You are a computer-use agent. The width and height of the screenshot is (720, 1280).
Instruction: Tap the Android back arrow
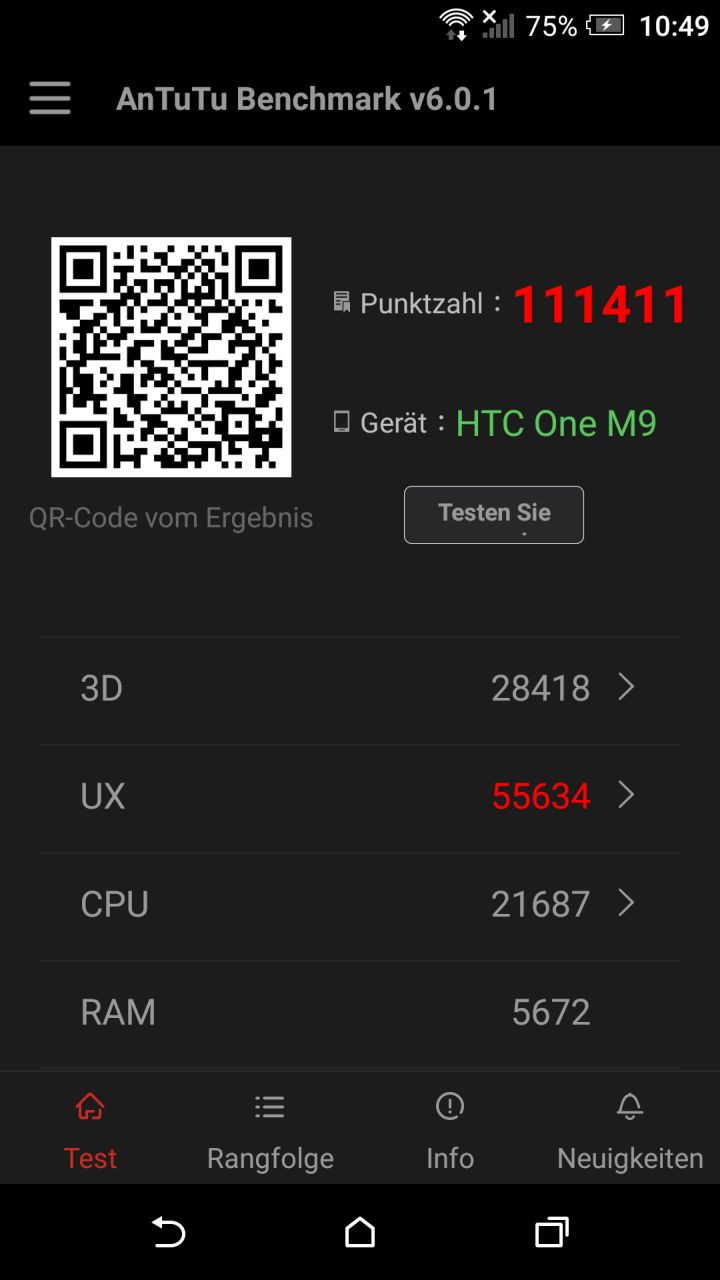tap(169, 1233)
